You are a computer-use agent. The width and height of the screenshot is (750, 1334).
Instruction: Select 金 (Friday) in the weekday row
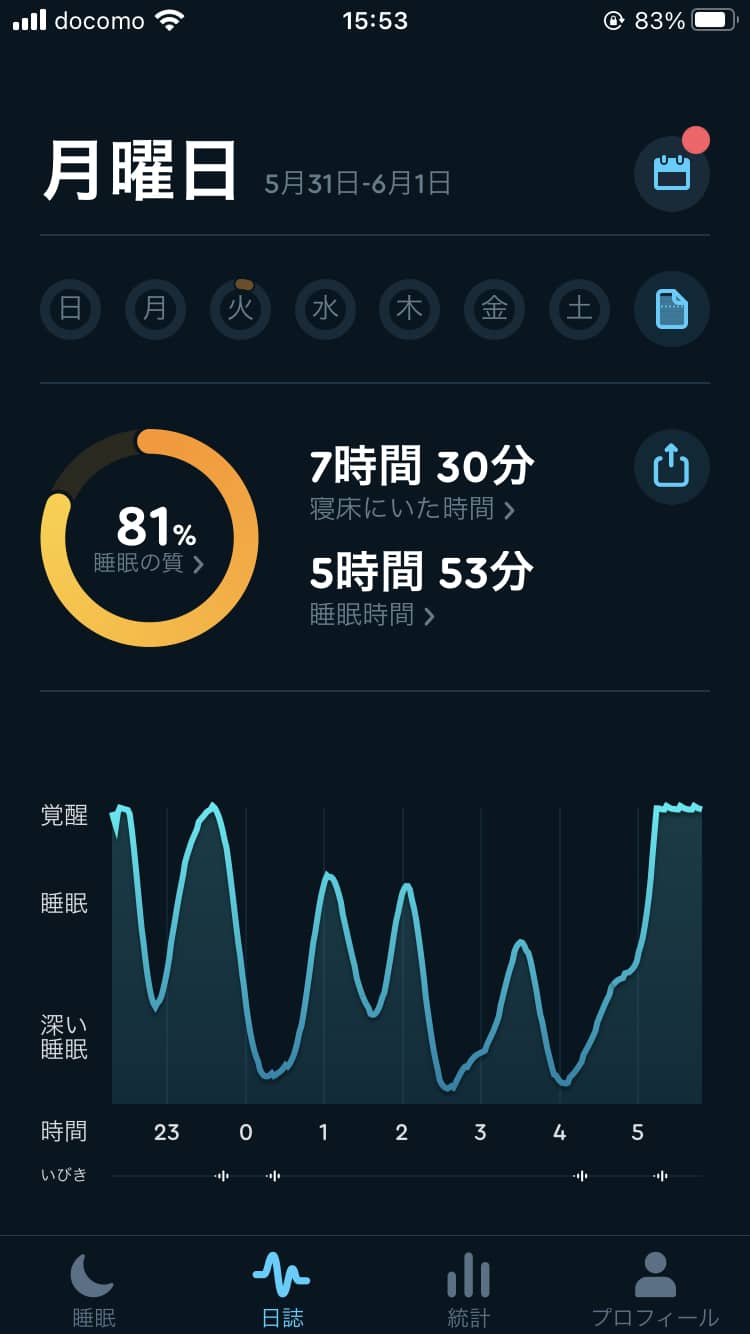point(495,309)
